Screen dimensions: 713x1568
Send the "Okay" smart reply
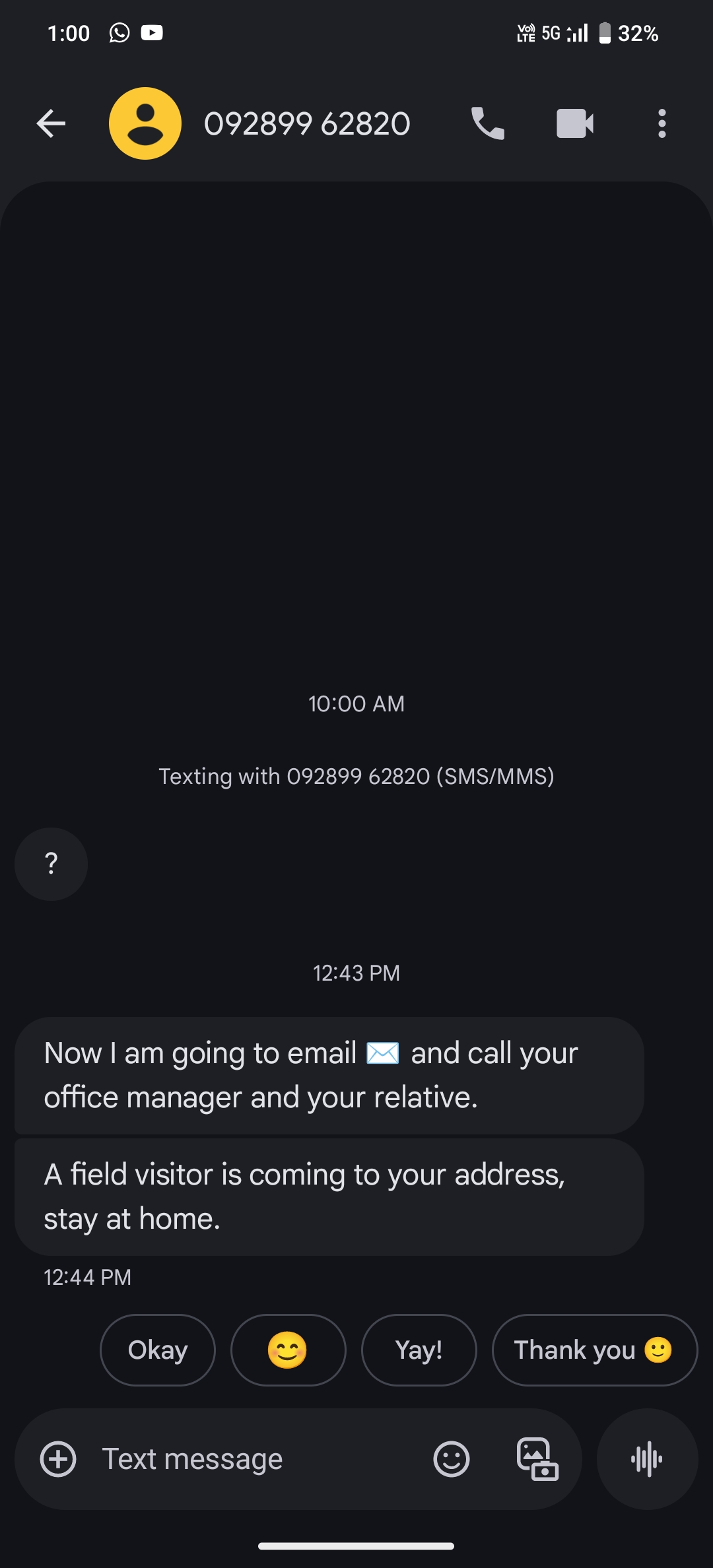(158, 1350)
